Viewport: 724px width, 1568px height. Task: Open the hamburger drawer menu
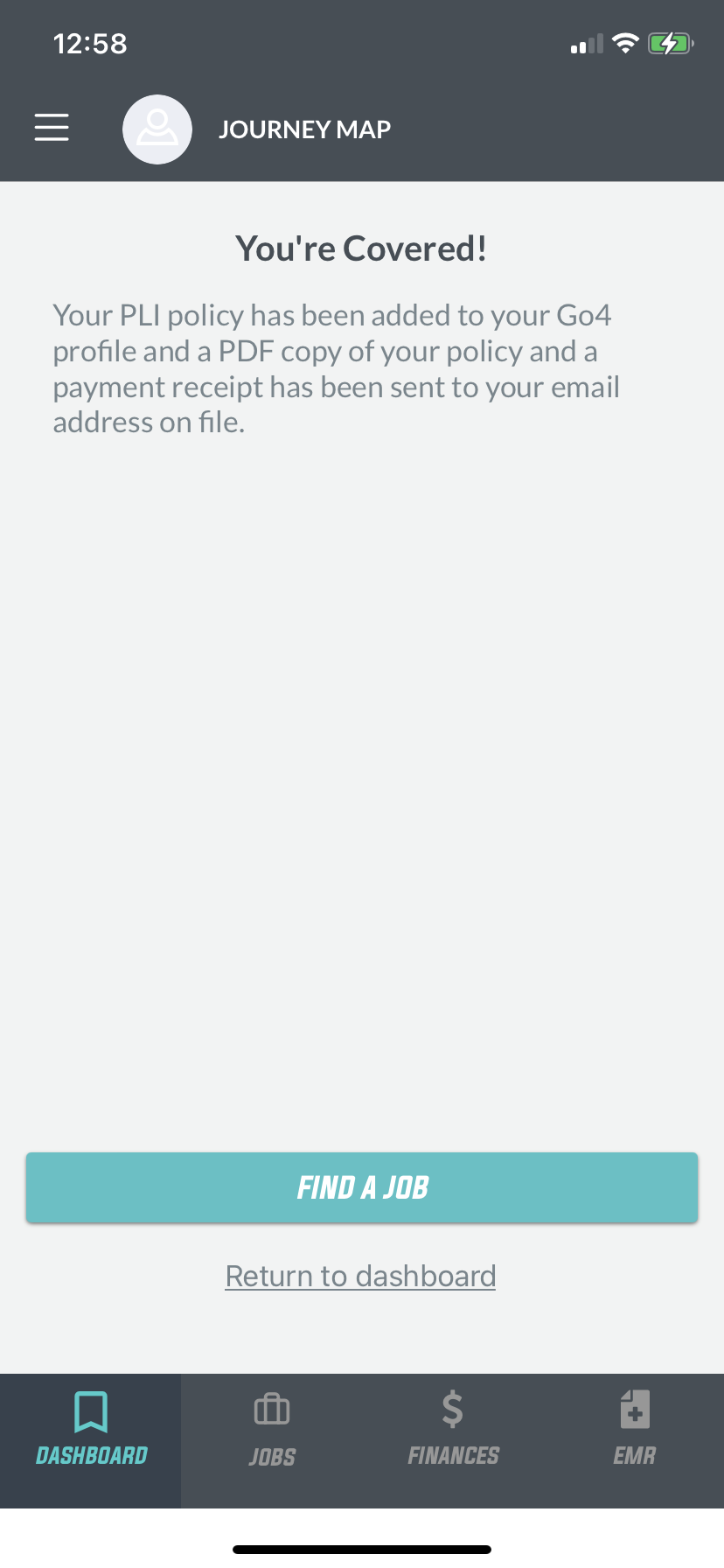pos(52,128)
